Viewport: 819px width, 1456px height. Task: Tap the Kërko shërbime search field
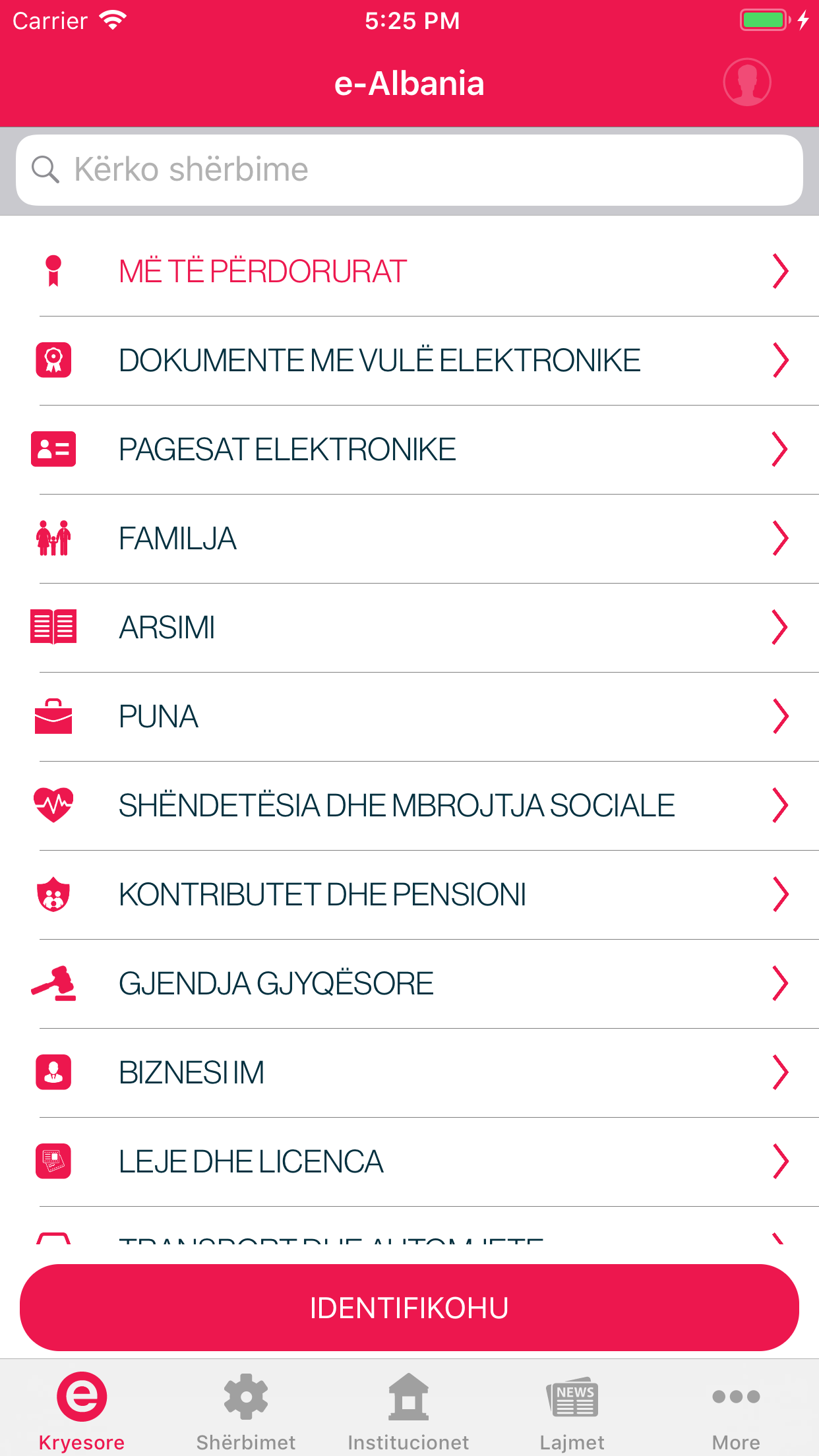pos(409,169)
